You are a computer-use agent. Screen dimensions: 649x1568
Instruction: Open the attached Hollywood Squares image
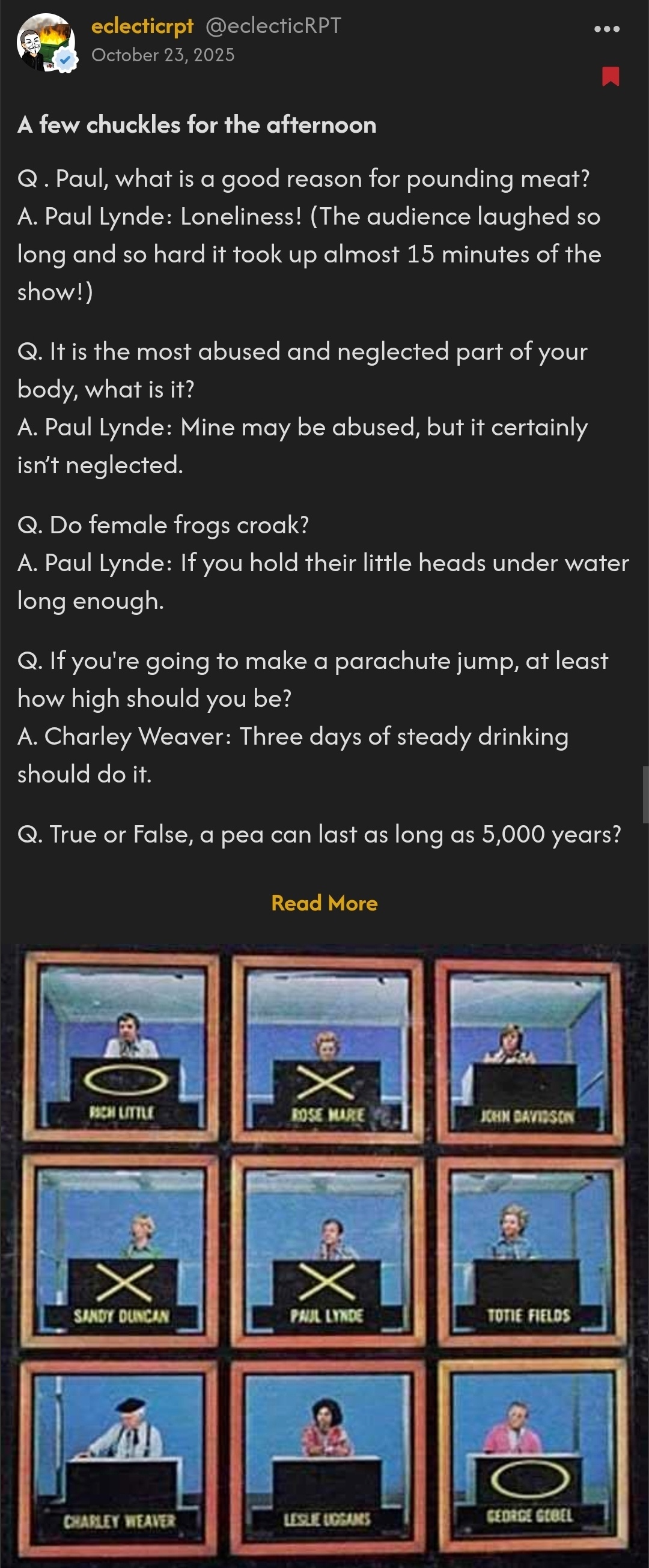click(324, 1254)
